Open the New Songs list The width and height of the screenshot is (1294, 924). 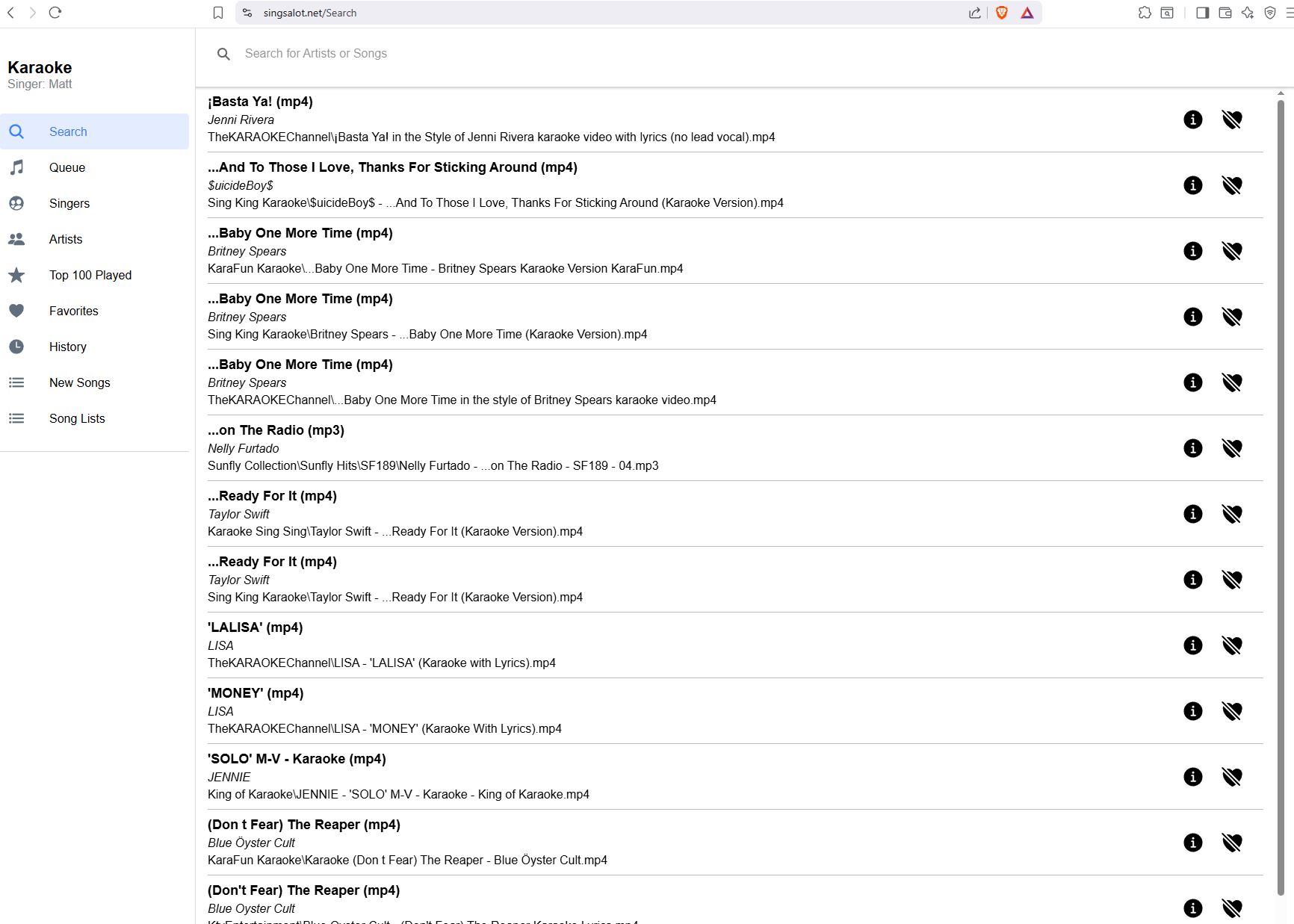tap(79, 382)
